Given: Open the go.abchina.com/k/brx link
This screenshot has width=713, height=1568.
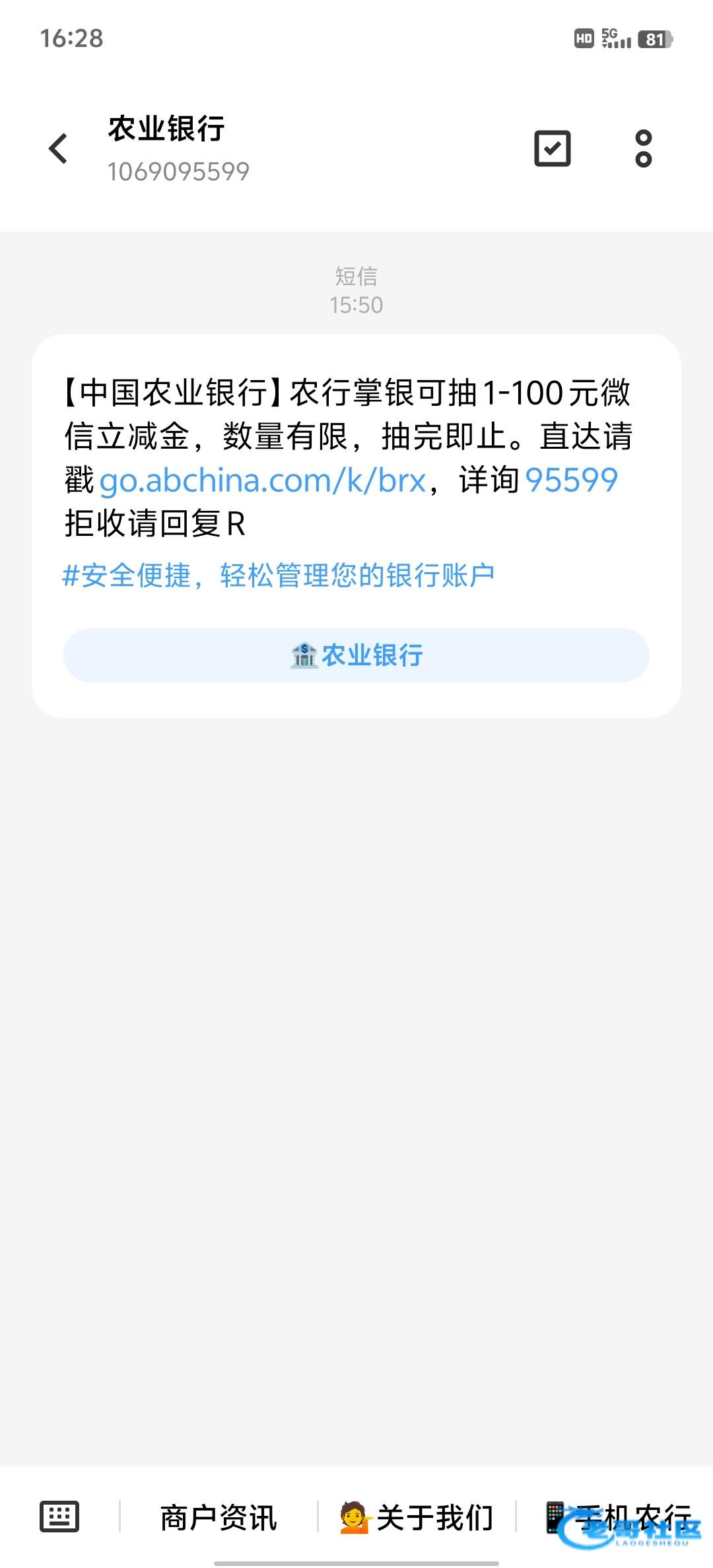Looking at the screenshot, I should [x=262, y=480].
